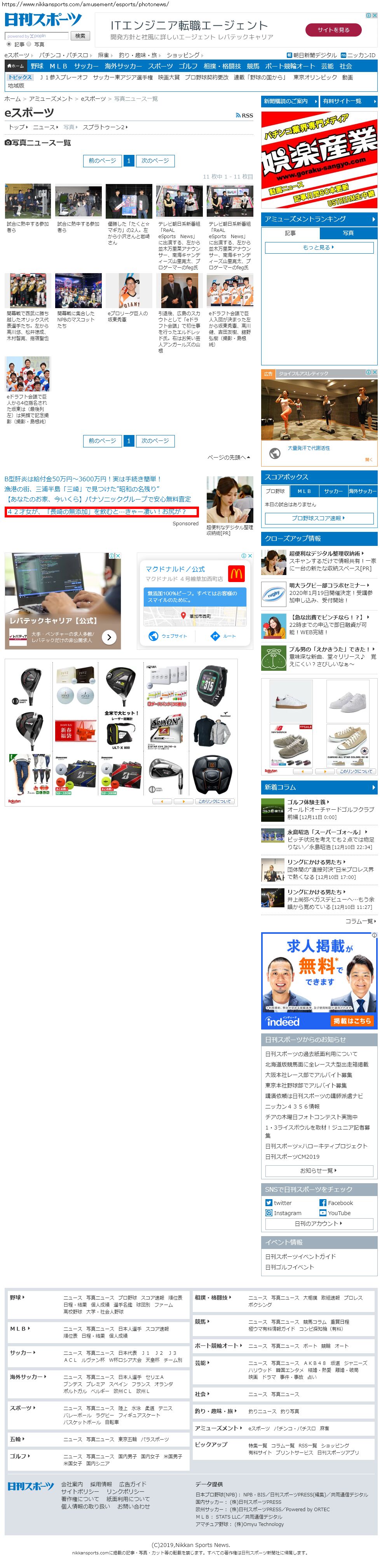Open 新聞購読のご案内 button

290,101
